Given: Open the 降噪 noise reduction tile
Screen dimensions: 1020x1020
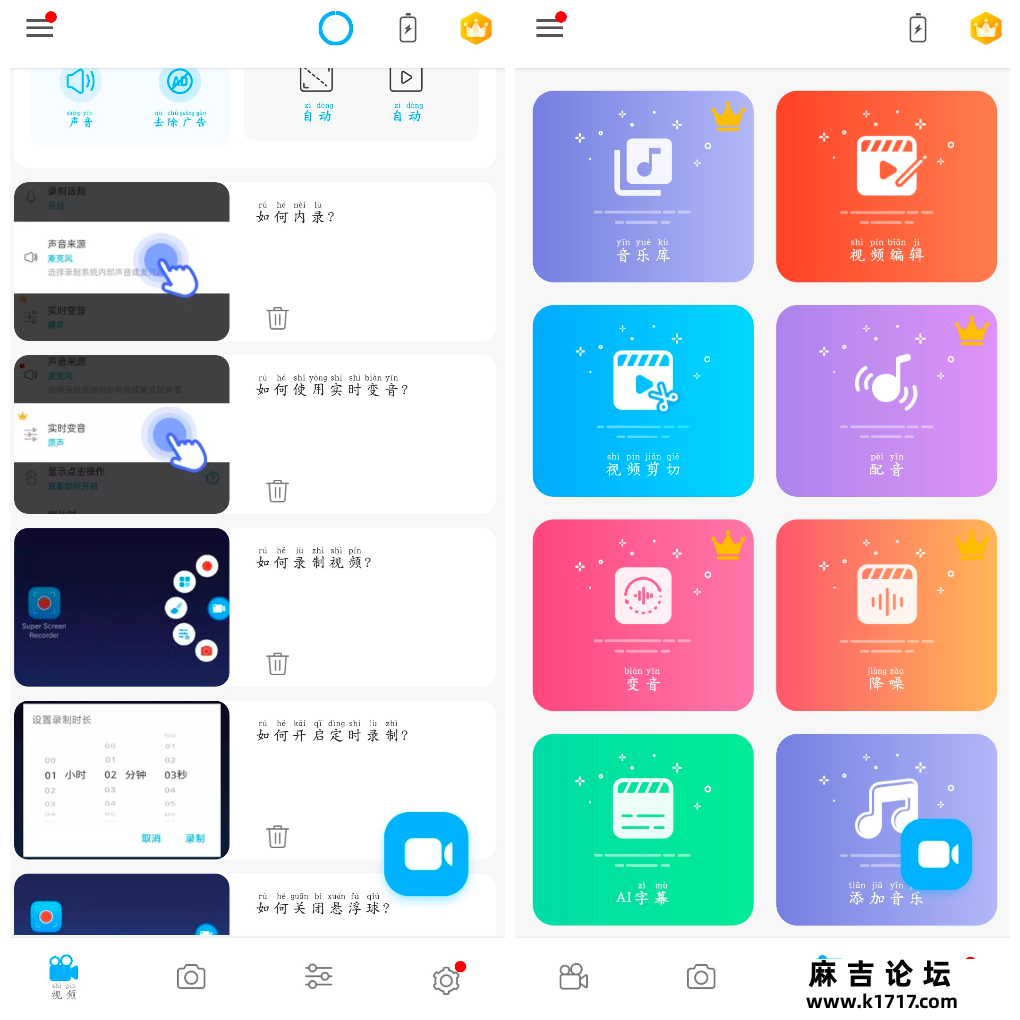Looking at the screenshot, I should click(886, 615).
